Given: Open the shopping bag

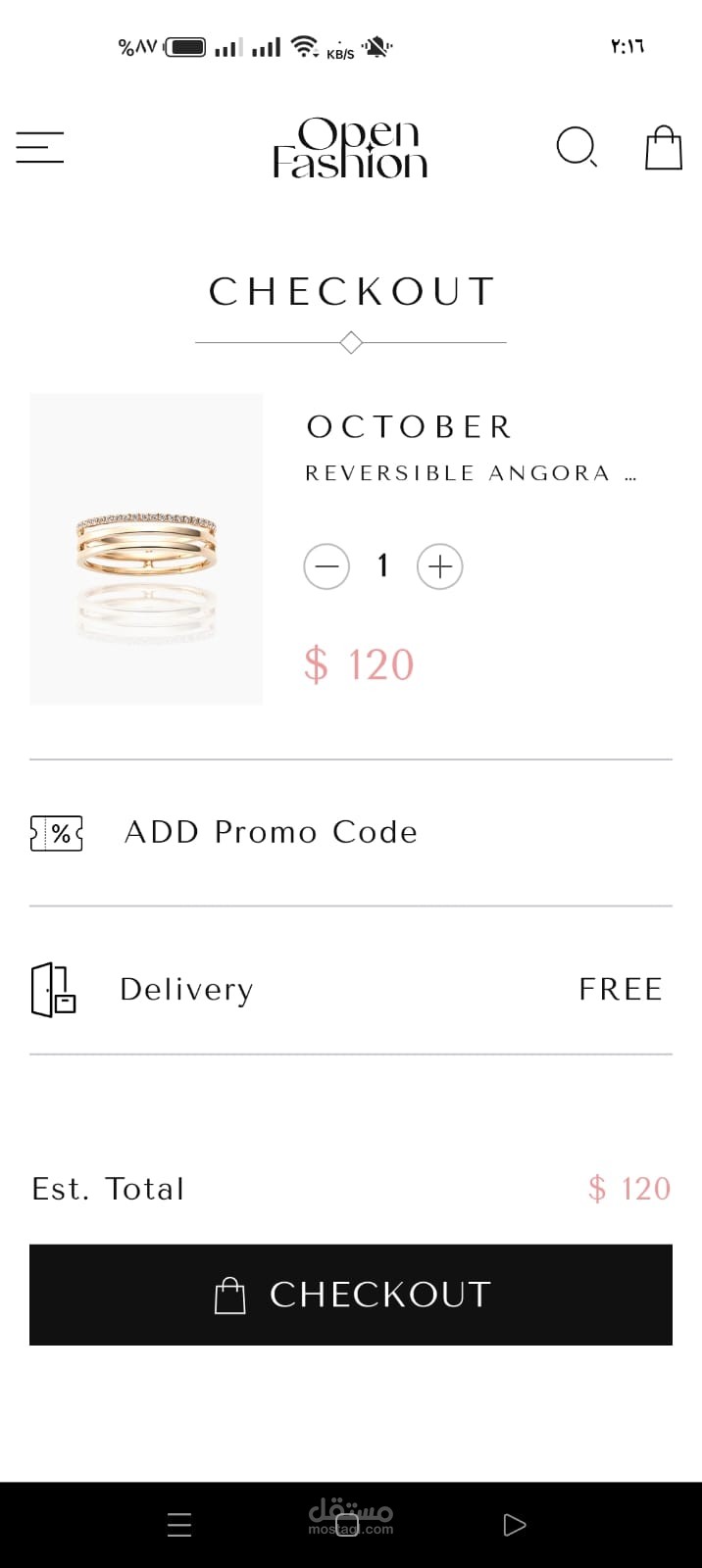Looking at the screenshot, I should 663,148.
